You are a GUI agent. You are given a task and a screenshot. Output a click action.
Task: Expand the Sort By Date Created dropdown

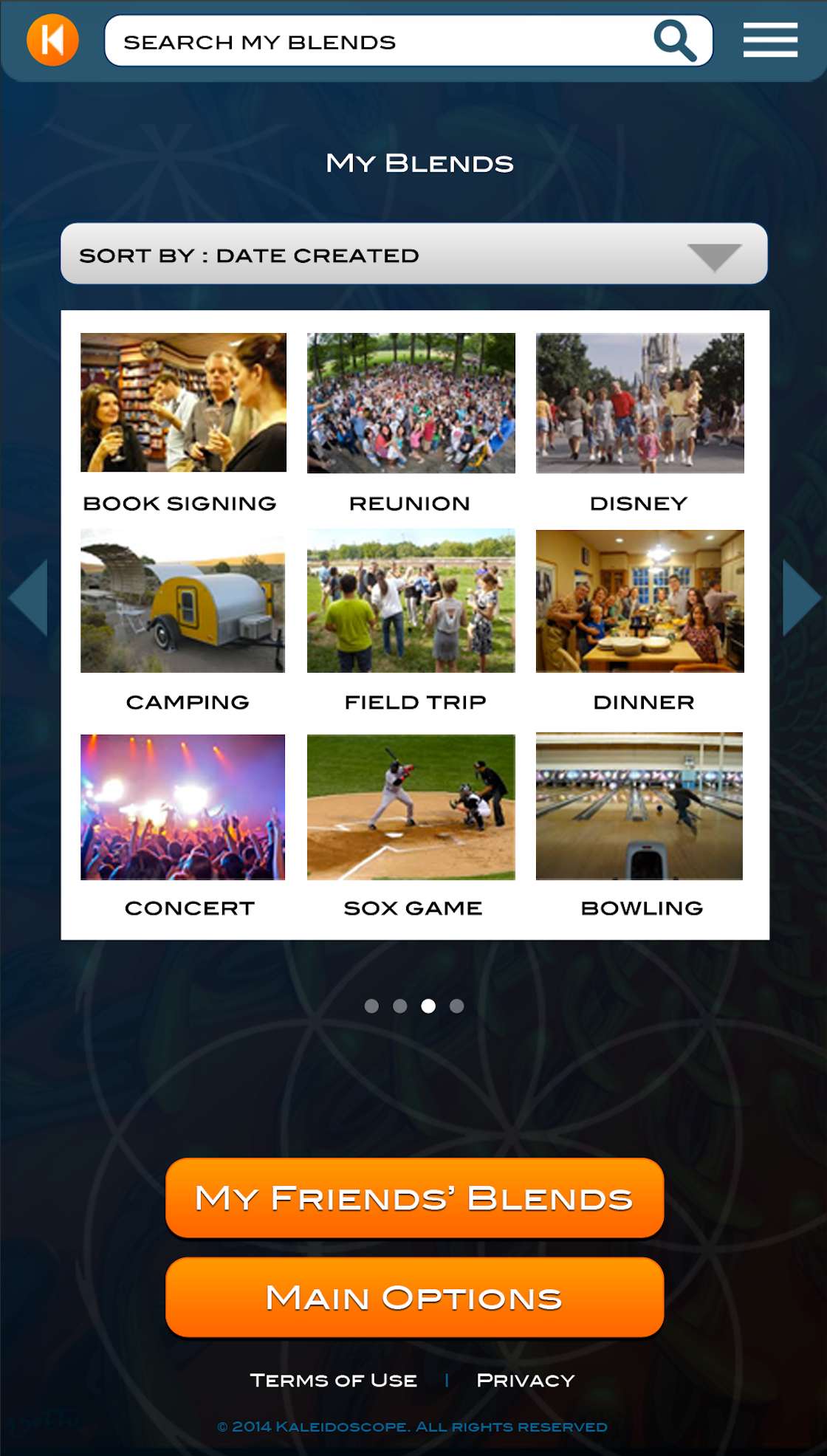(x=413, y=254)
